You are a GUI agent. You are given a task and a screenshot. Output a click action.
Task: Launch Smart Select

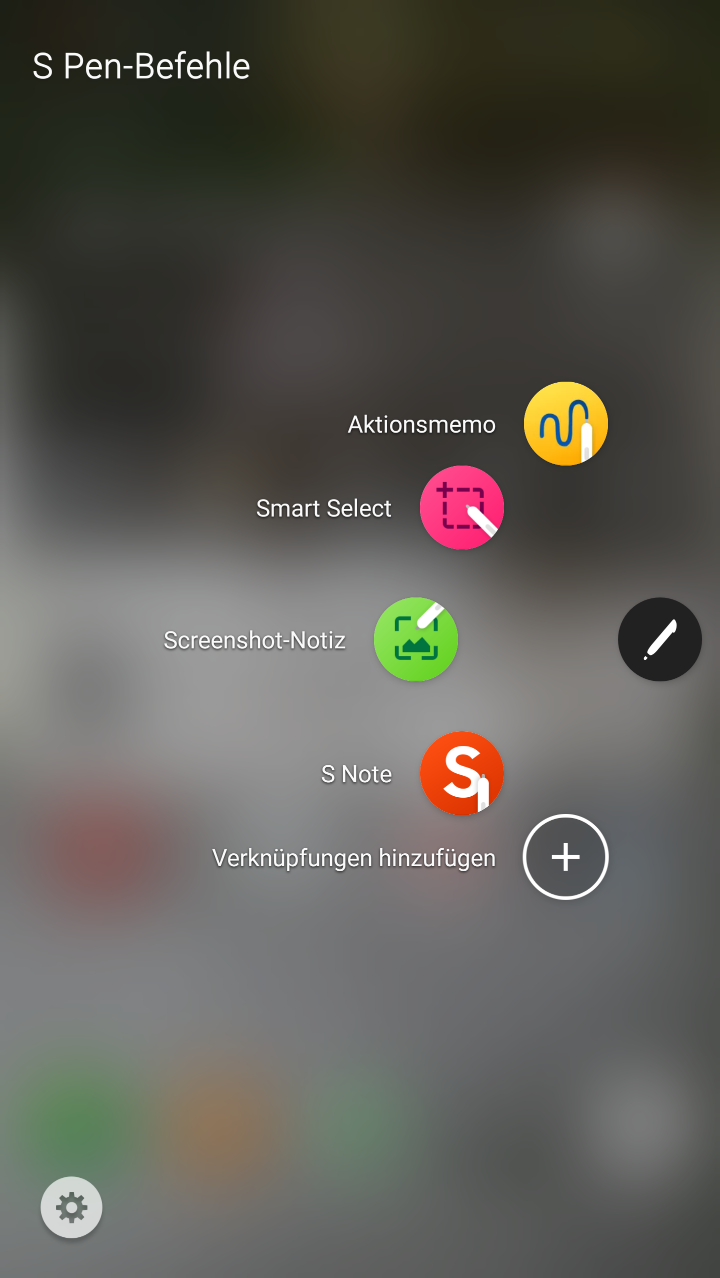pos(461,508)
